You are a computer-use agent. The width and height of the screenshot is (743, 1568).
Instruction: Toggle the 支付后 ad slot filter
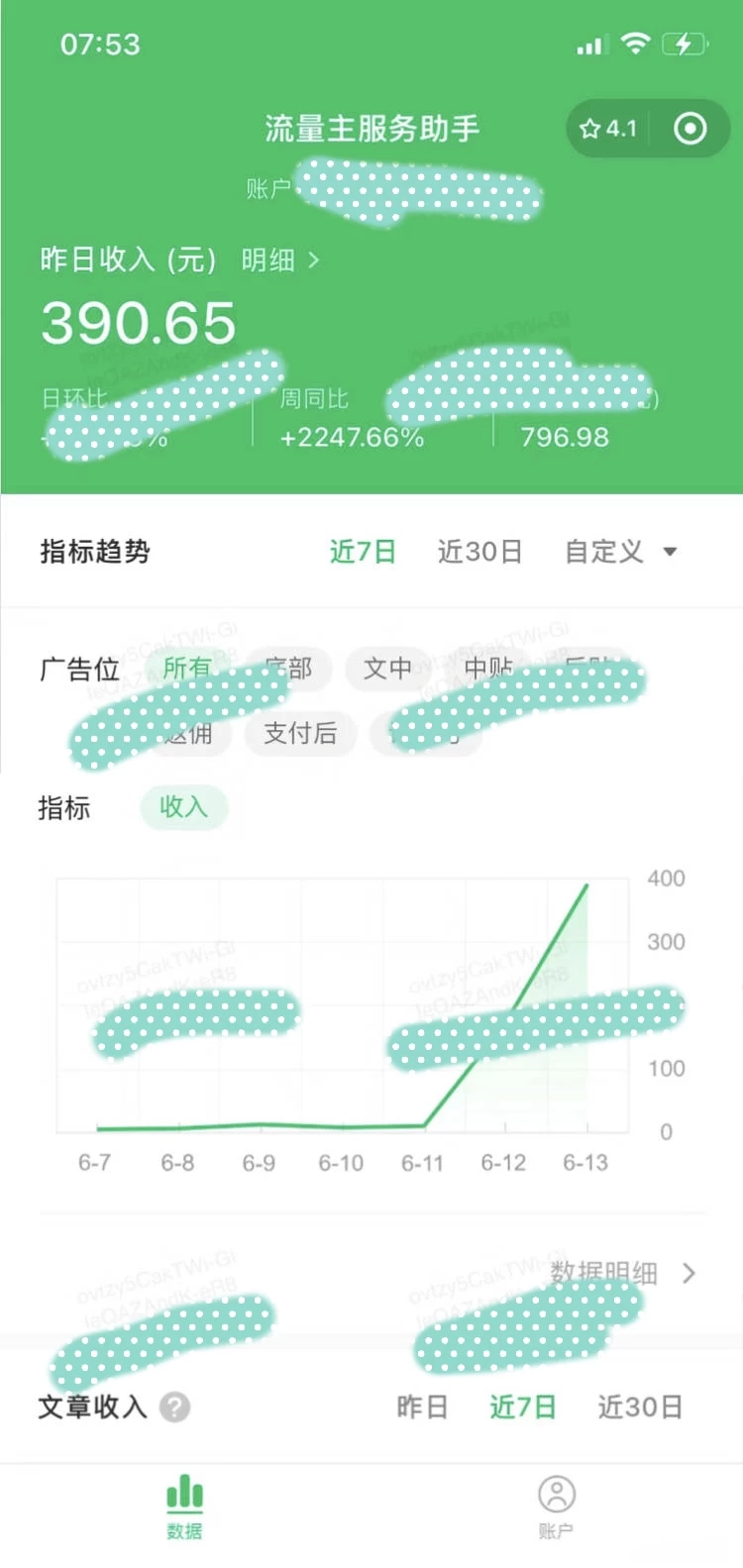pyautogui.click(x=300, y=734)
